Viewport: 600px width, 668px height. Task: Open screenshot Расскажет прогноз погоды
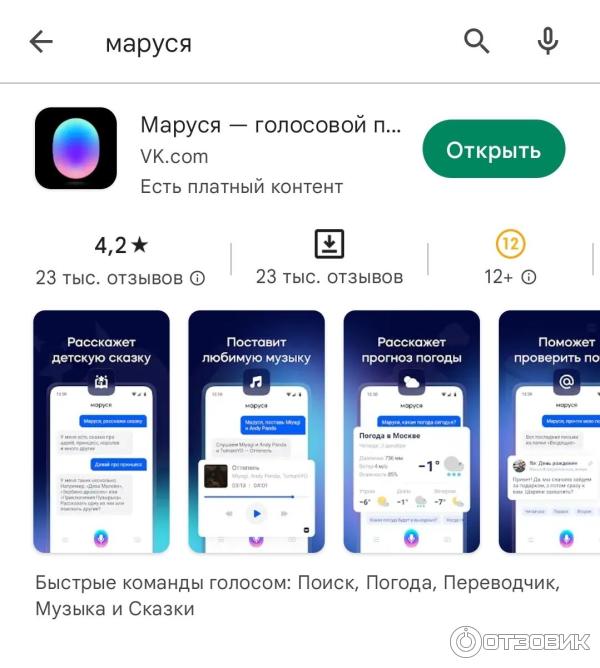tap(411, 432)
